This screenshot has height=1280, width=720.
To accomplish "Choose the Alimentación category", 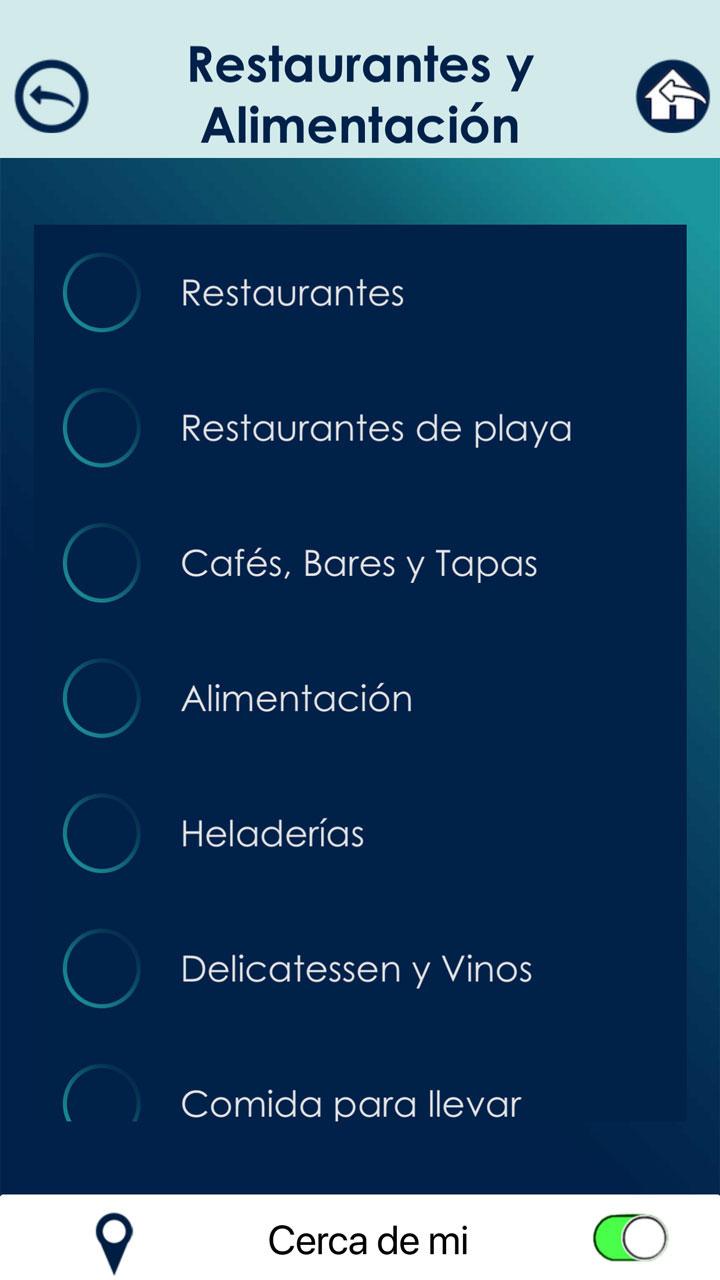I will (360, 698).
